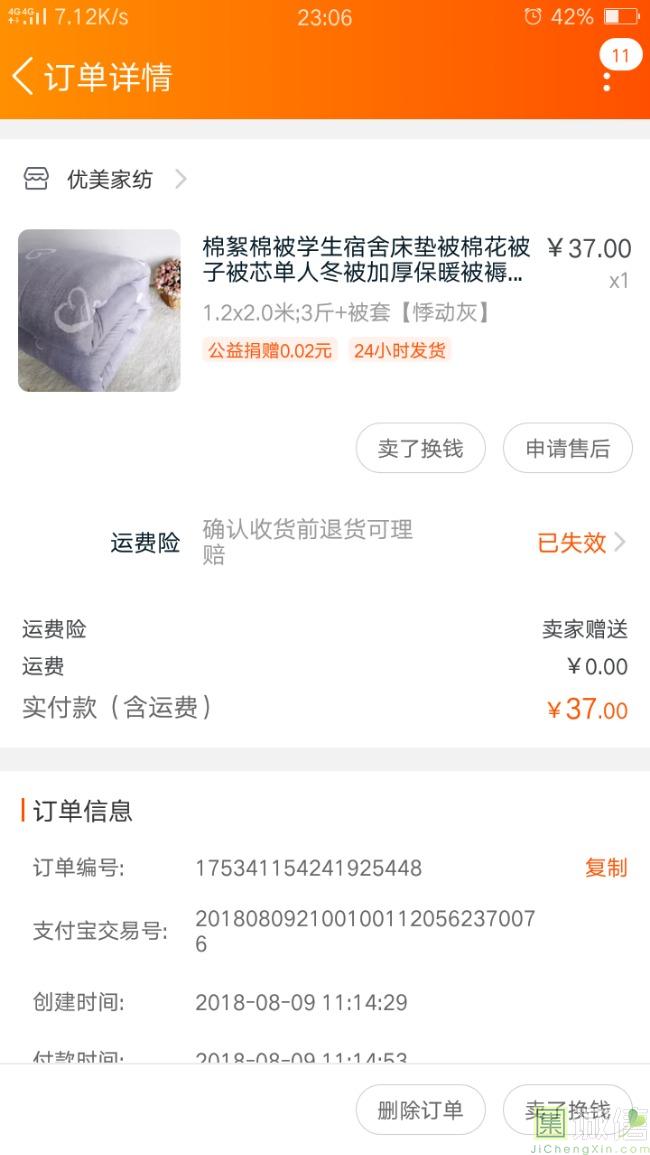Tap 卖了换钱 beside 申请售后
Screen dimensions: 650x1155
420,449
